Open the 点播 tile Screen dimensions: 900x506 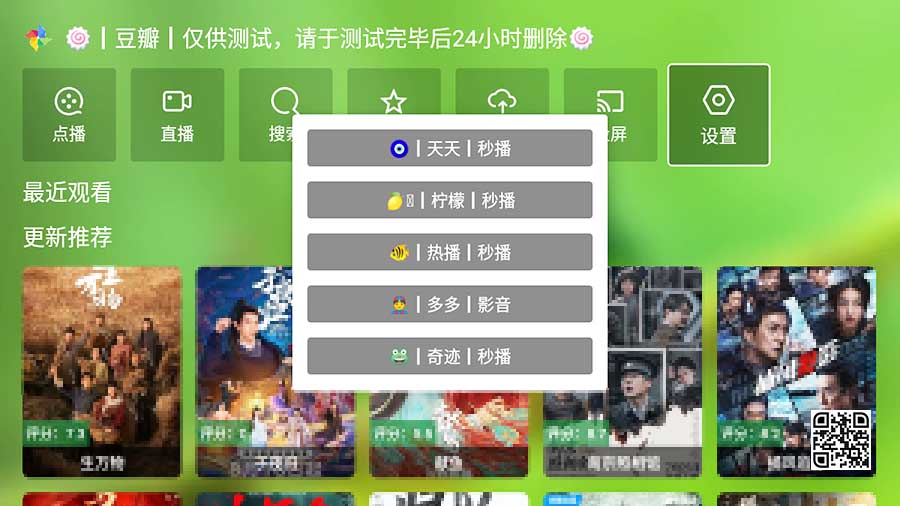point(69,115)
